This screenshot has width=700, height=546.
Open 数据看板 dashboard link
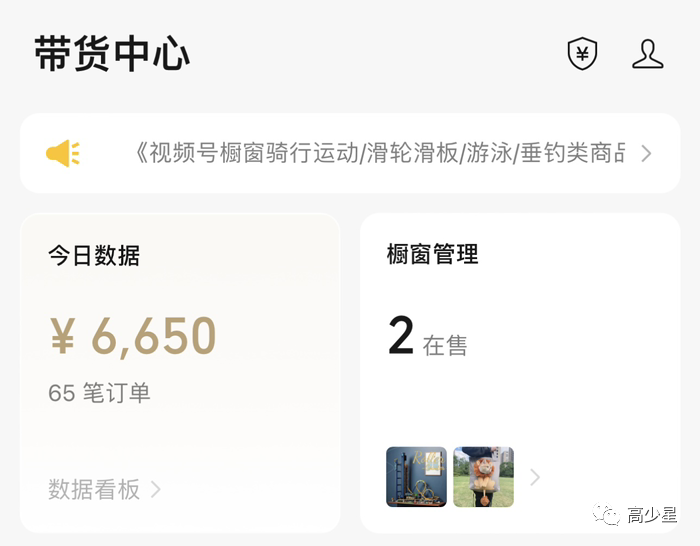(104, 489)
